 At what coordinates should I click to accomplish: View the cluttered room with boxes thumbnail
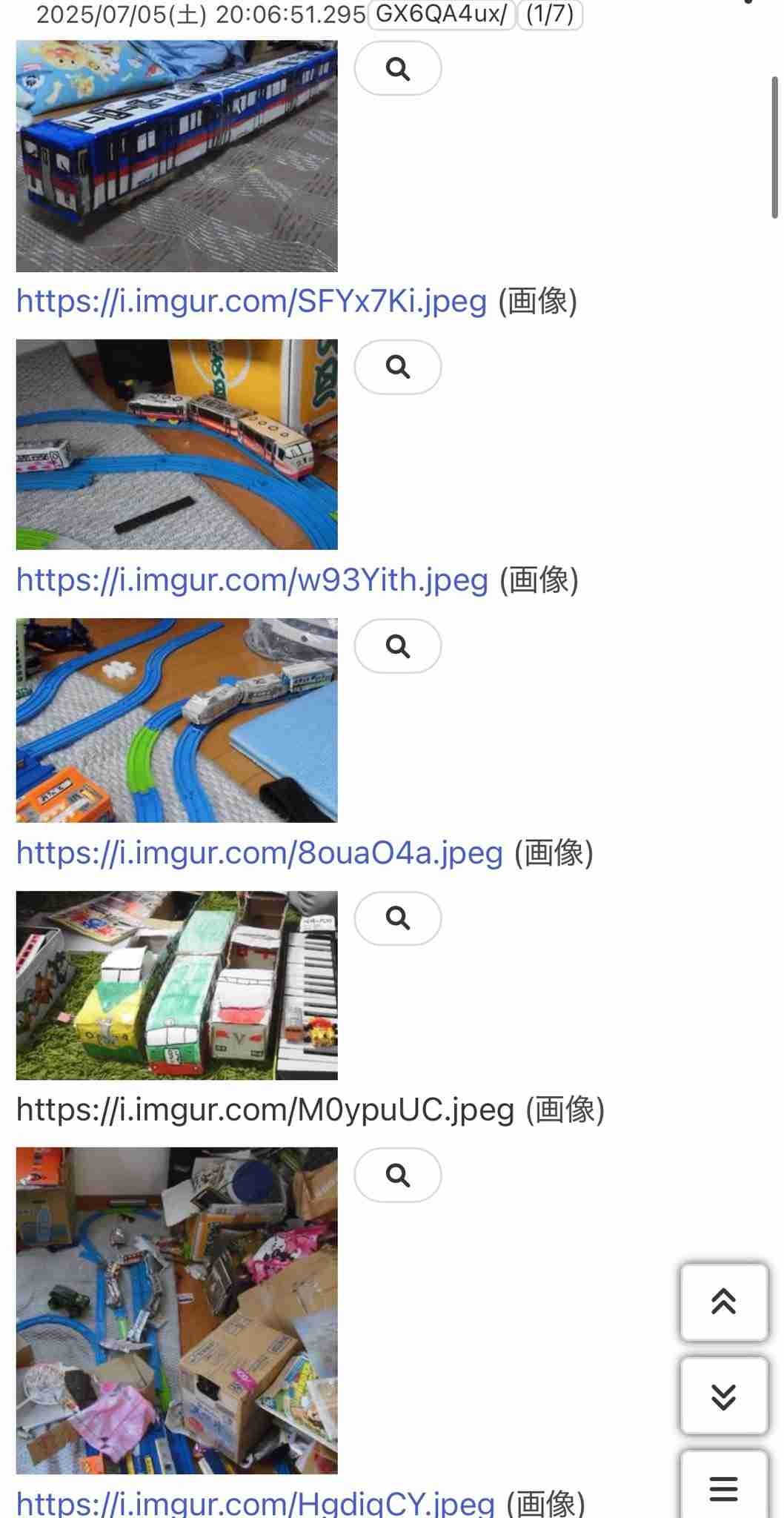[176, 1310]
